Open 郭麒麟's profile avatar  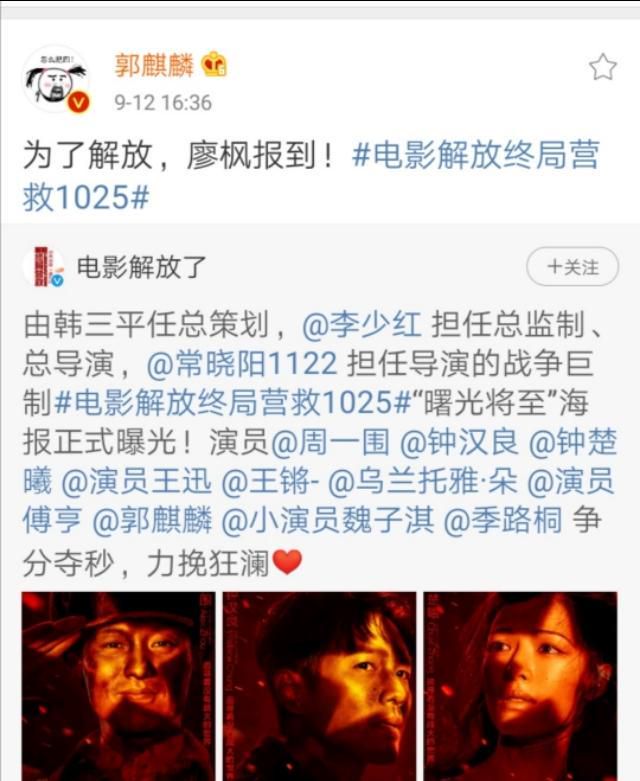pyautogui.click(x=55, y=78)
